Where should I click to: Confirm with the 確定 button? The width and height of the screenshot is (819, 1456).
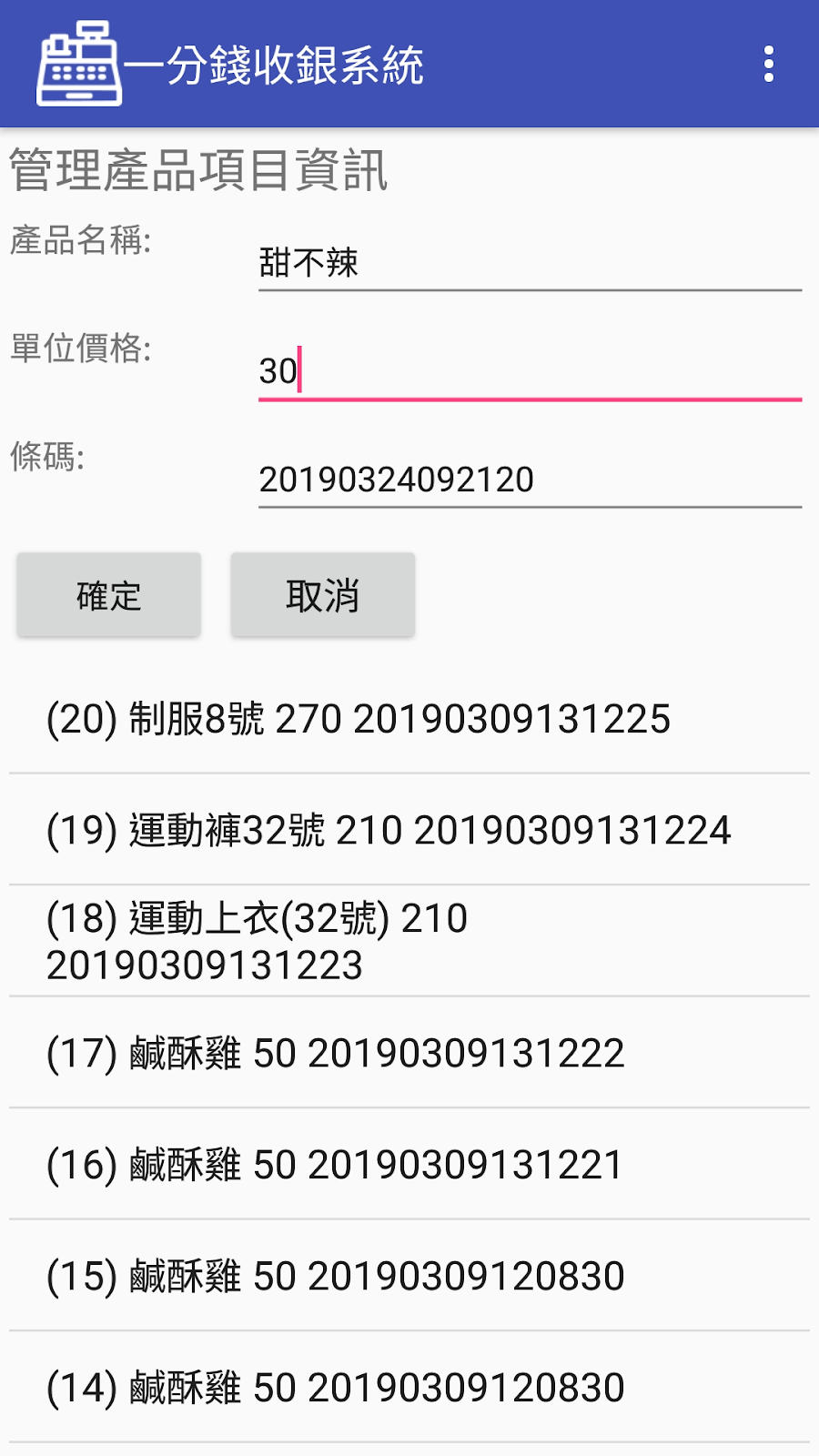[x=109, y=595]
